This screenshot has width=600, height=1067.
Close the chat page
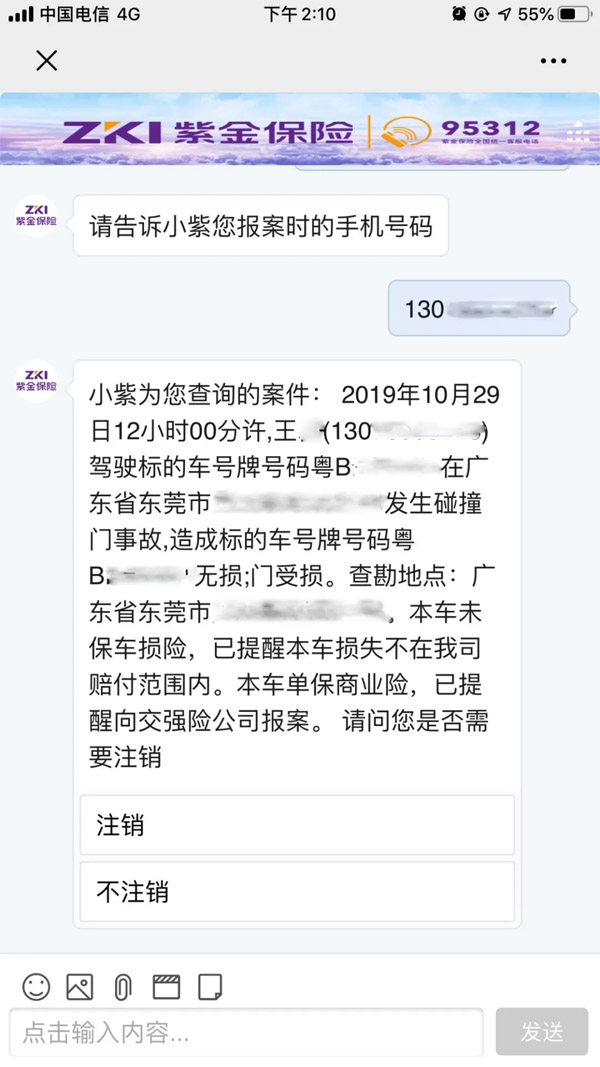(x=46, y=61)
